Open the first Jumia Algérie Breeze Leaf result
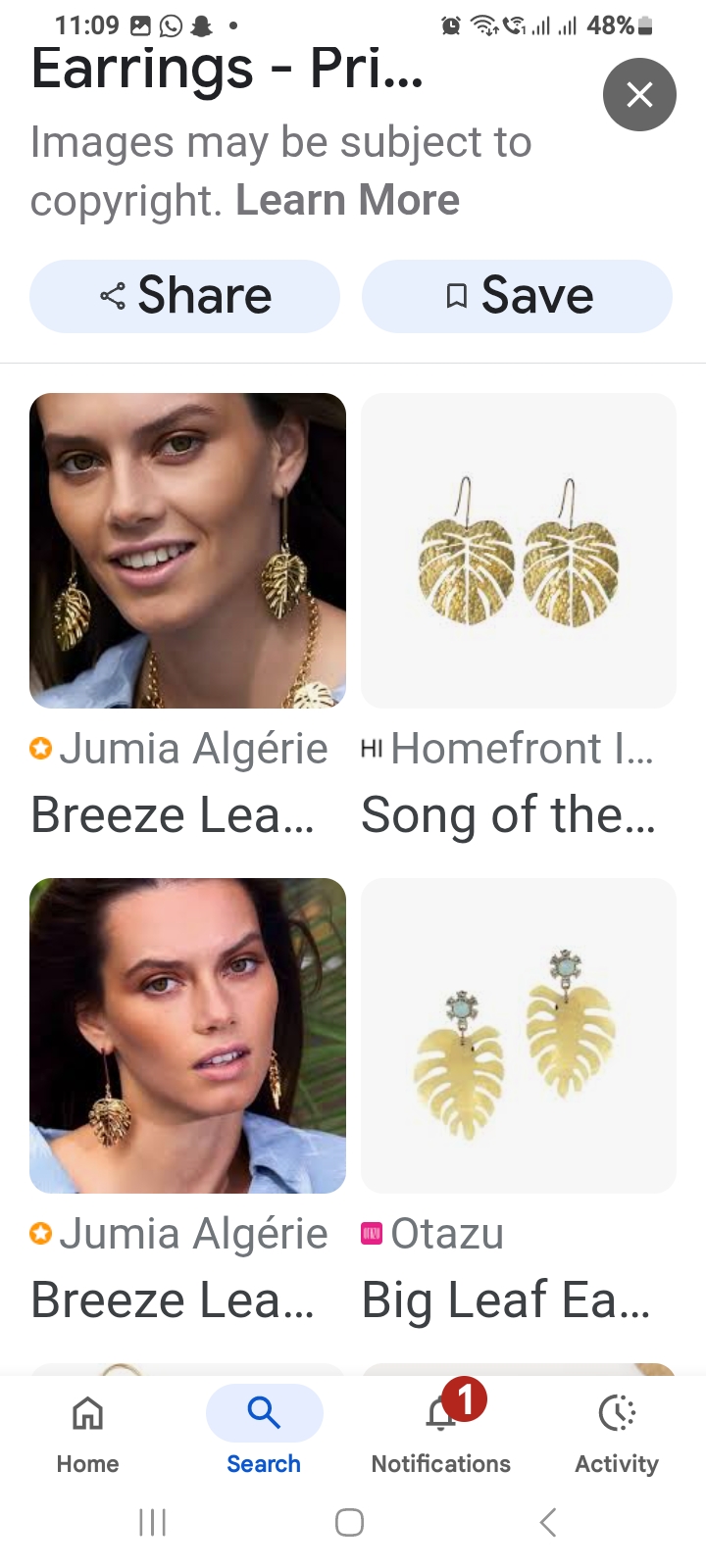Screen dimensions: 706x1568 (187, 551)
